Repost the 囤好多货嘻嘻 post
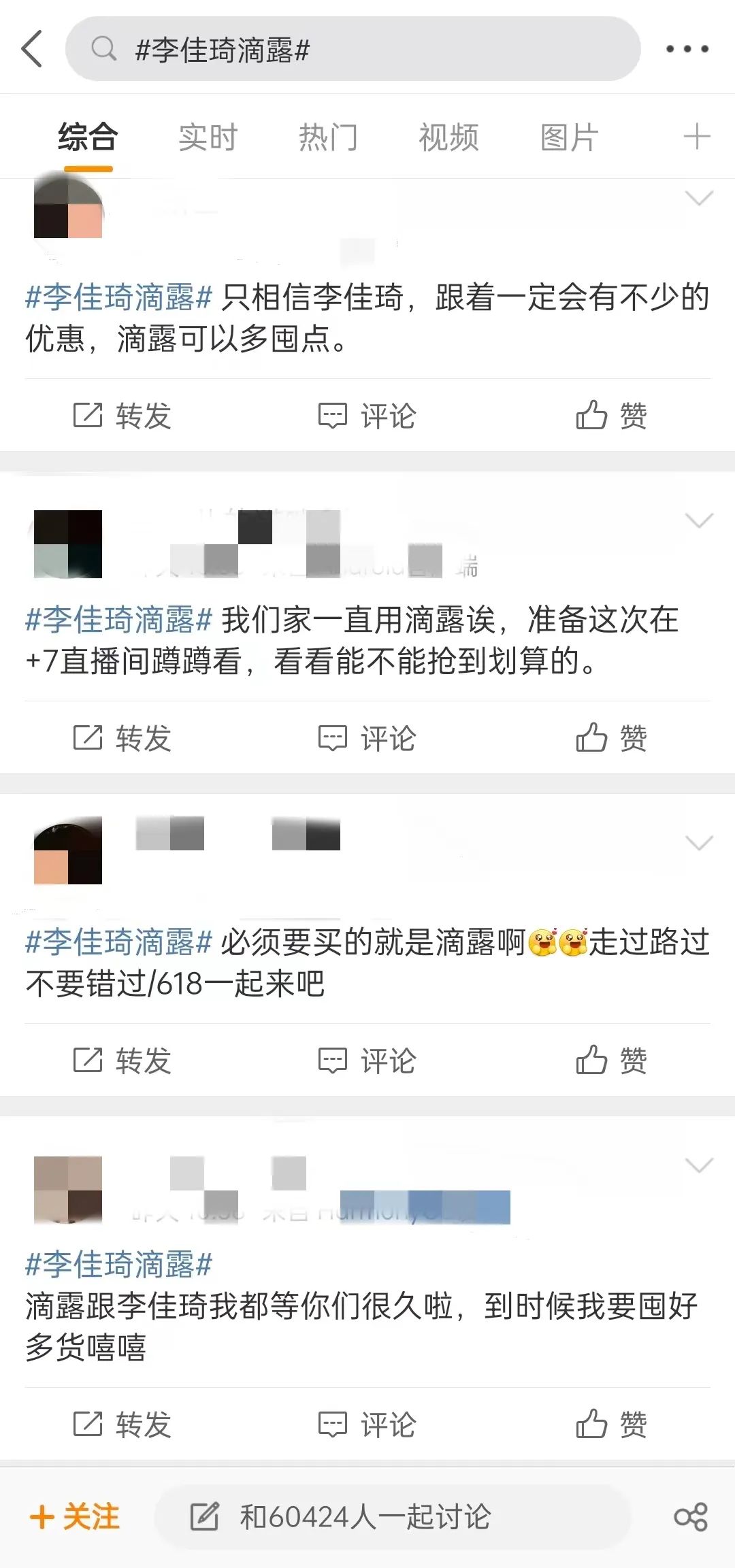Screen dimensions: 735x1568 tap(122, 1424)
